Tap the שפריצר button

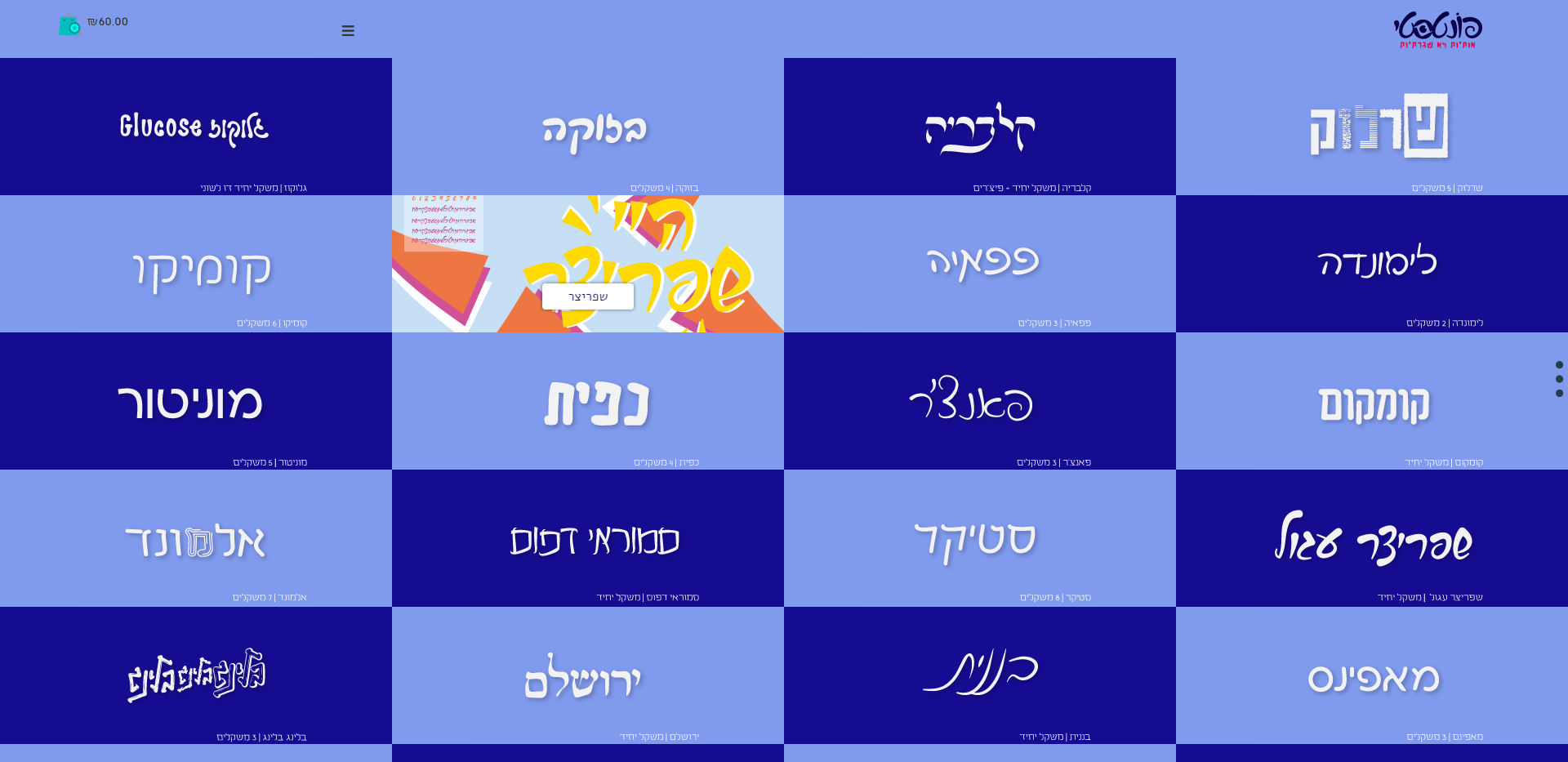pos(588,296)
